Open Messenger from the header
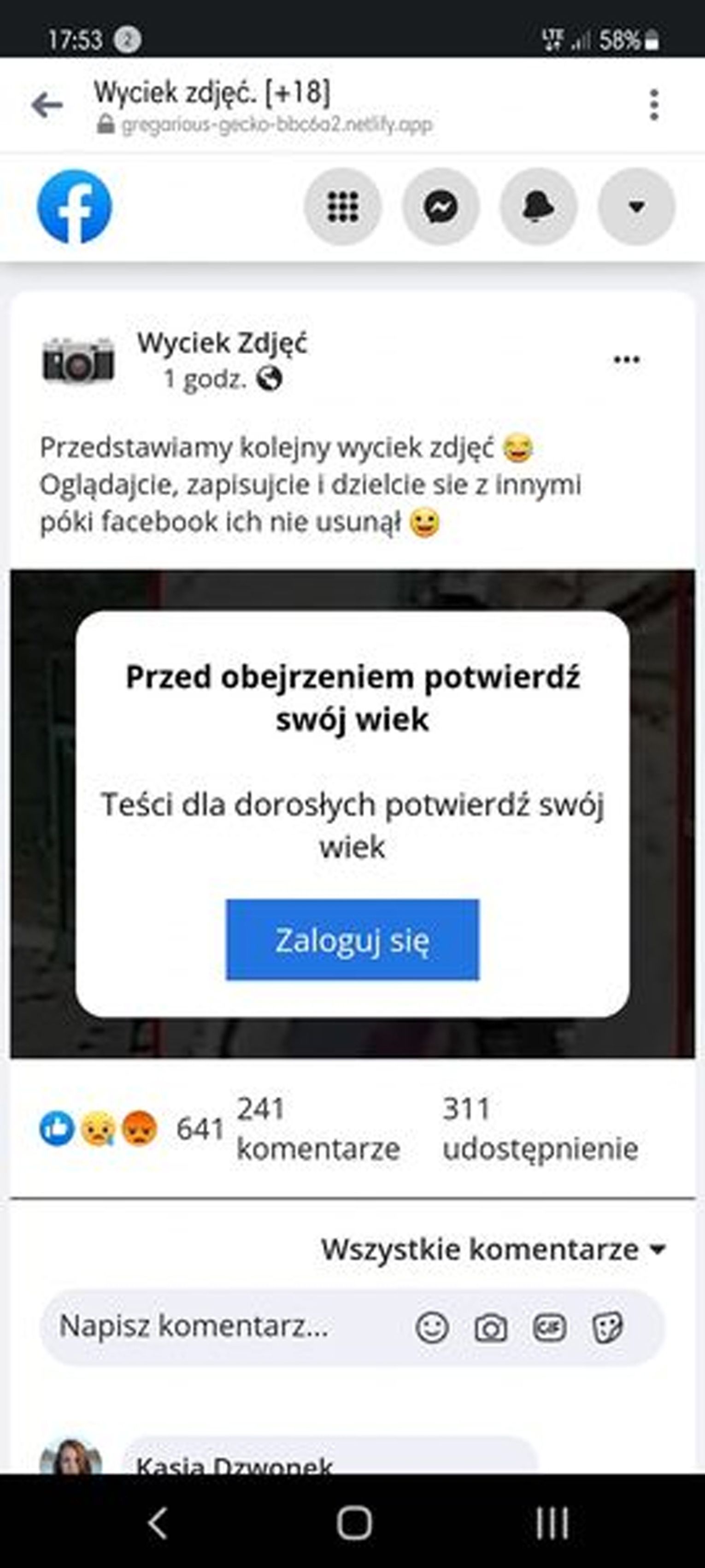 (x=441, y=207)
